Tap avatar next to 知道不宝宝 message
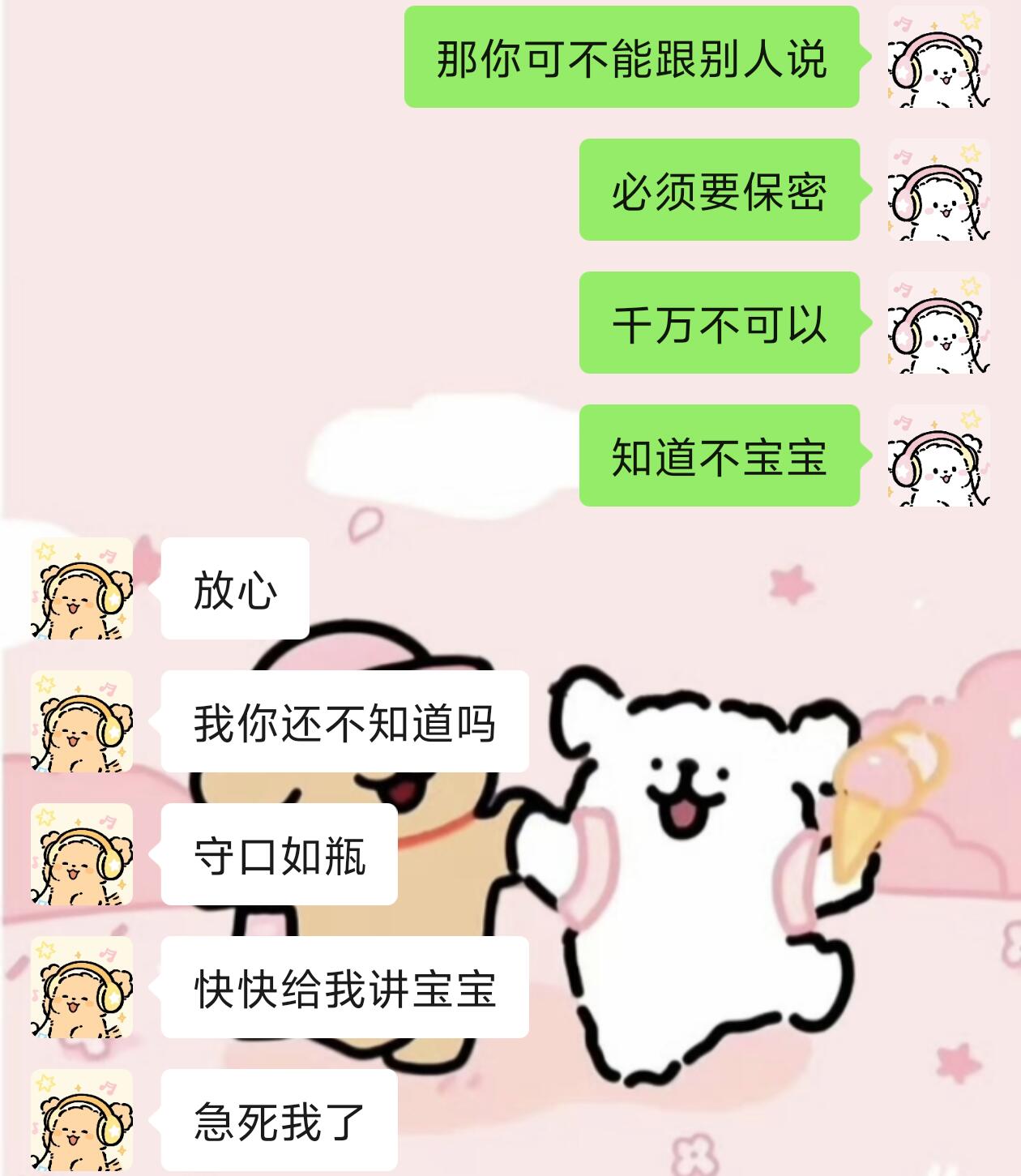1021x1176 pixels. pos(938,455)
